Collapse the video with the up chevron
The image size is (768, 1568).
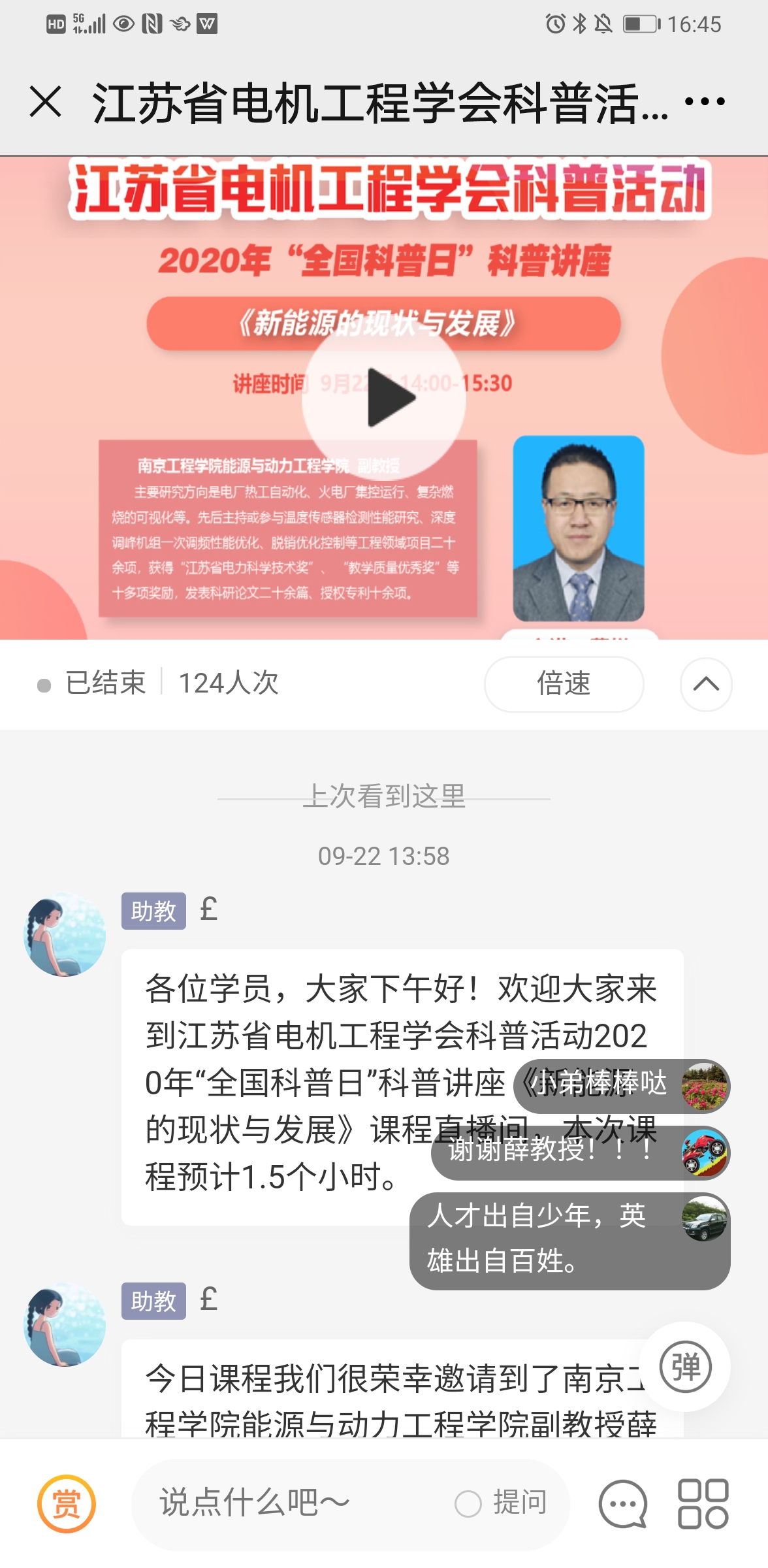[706, 684]
